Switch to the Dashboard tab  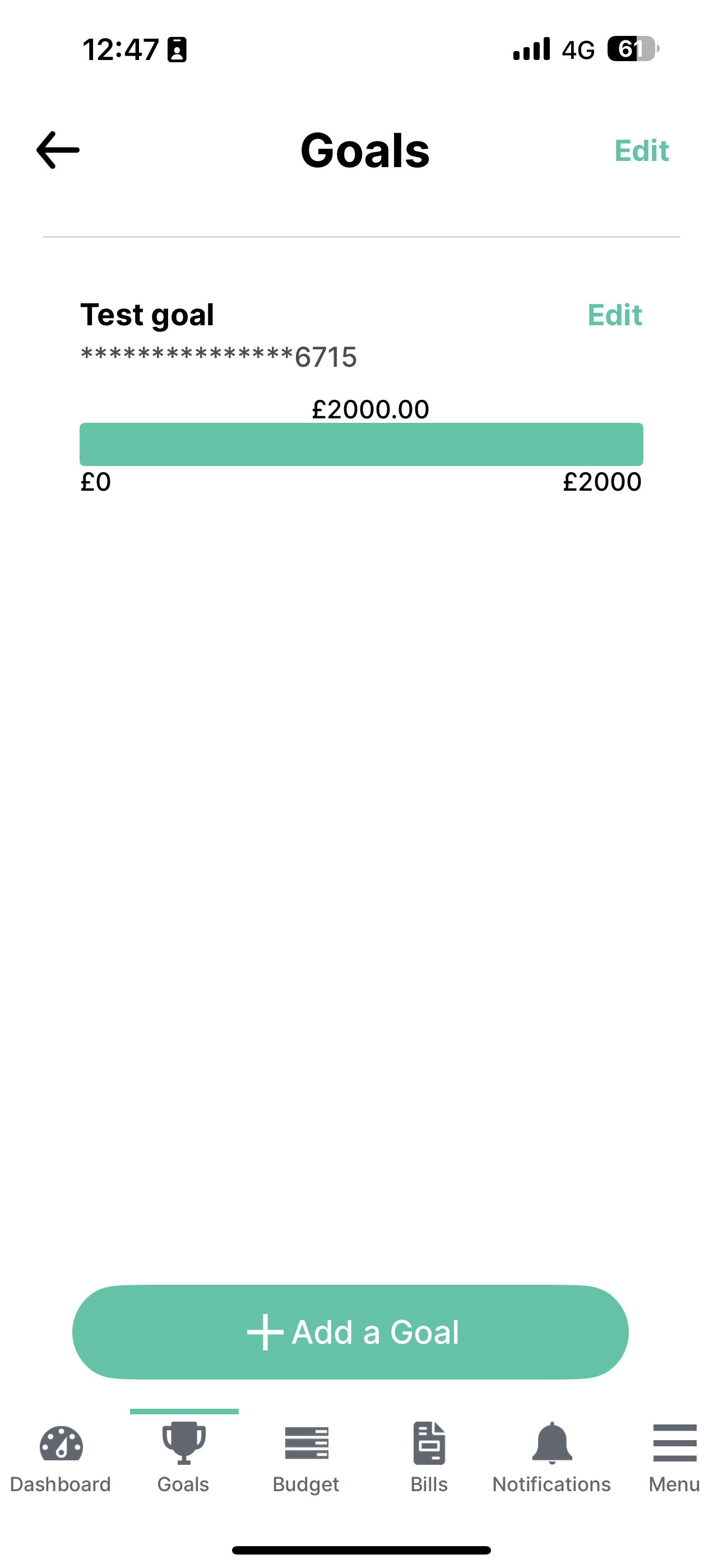[61, 1458]
